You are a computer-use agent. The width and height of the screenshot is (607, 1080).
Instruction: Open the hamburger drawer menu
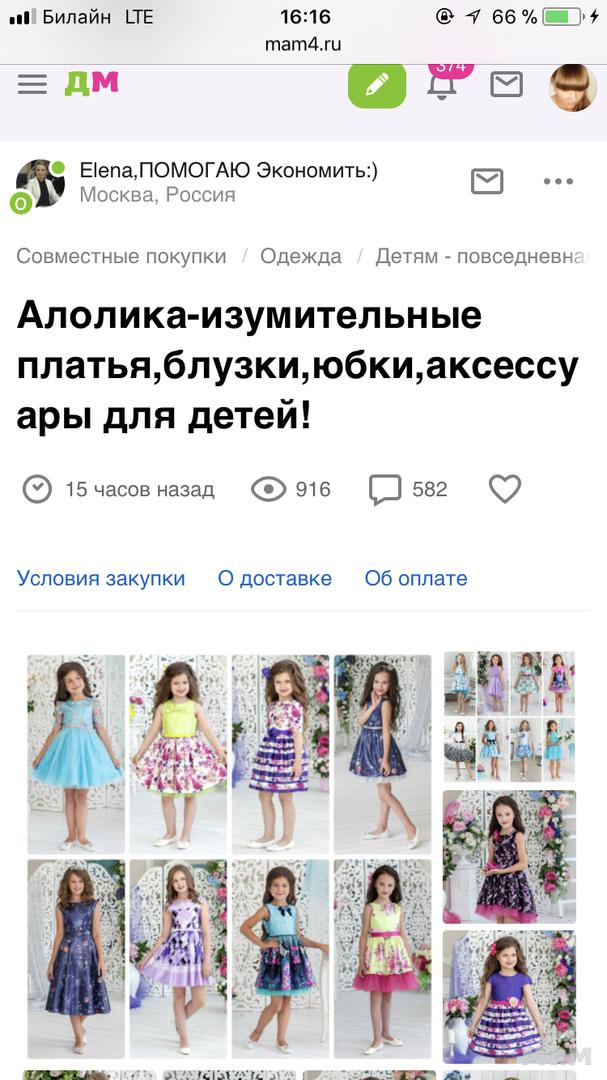(x=32, y=84)
